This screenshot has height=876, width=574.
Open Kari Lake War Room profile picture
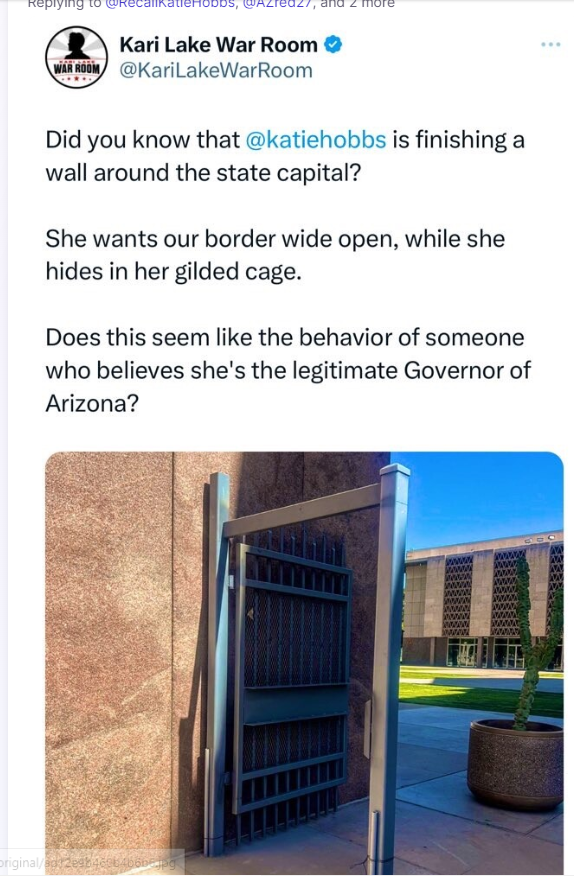click(77, 58)
